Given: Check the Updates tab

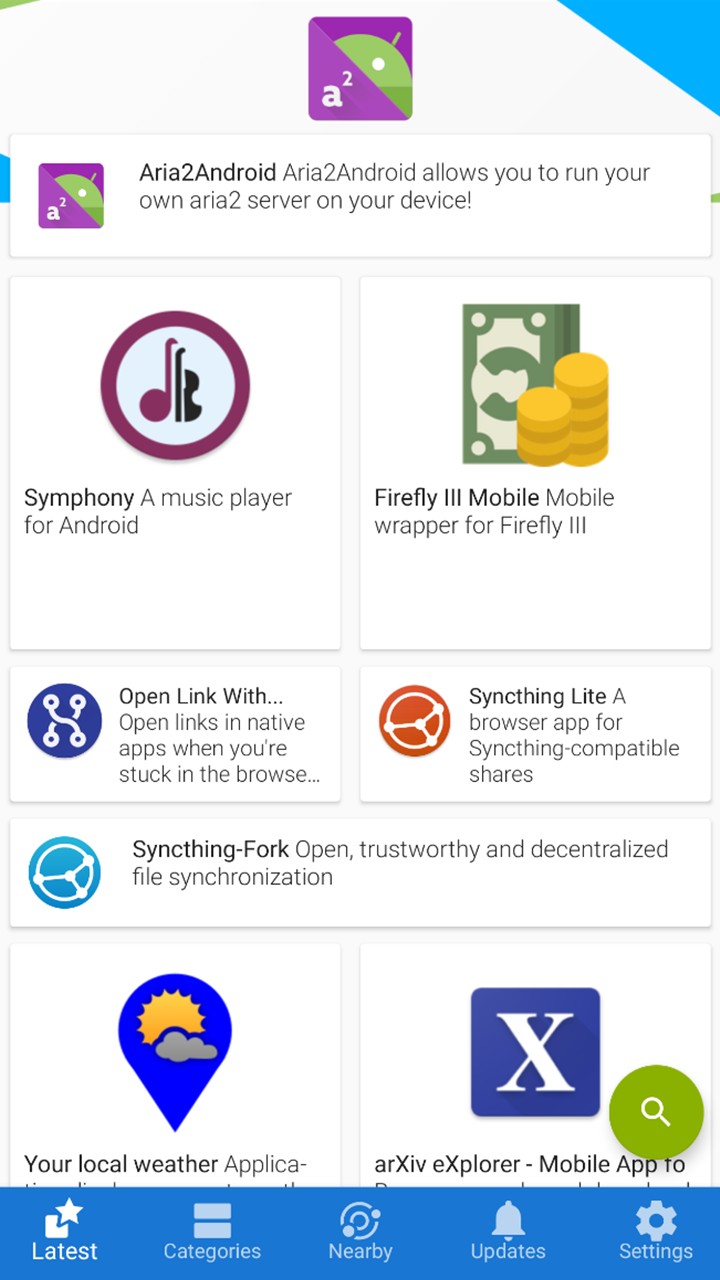Looking at the screenshot, I should coord(508,1233).
